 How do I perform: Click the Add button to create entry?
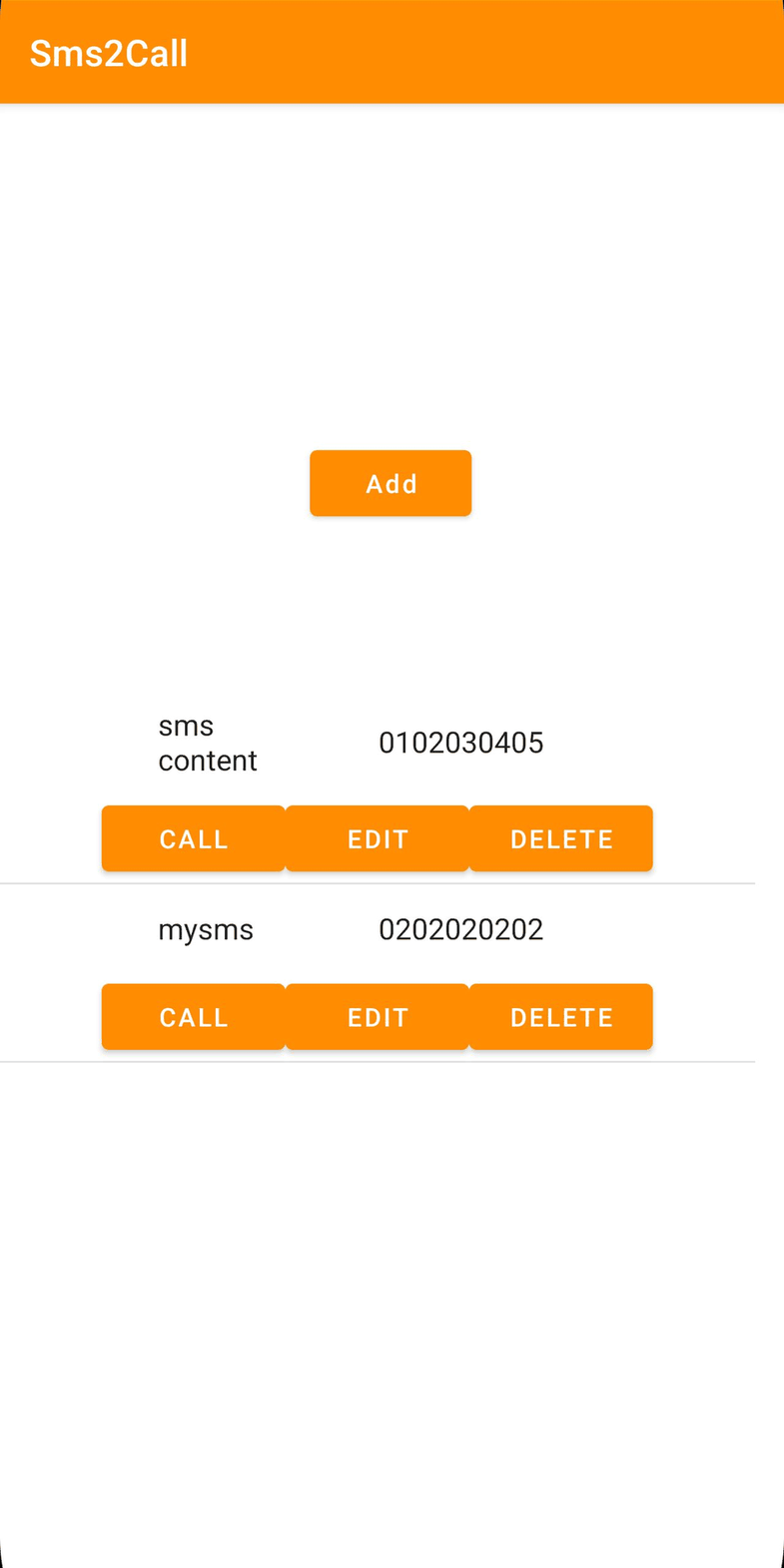391,483
